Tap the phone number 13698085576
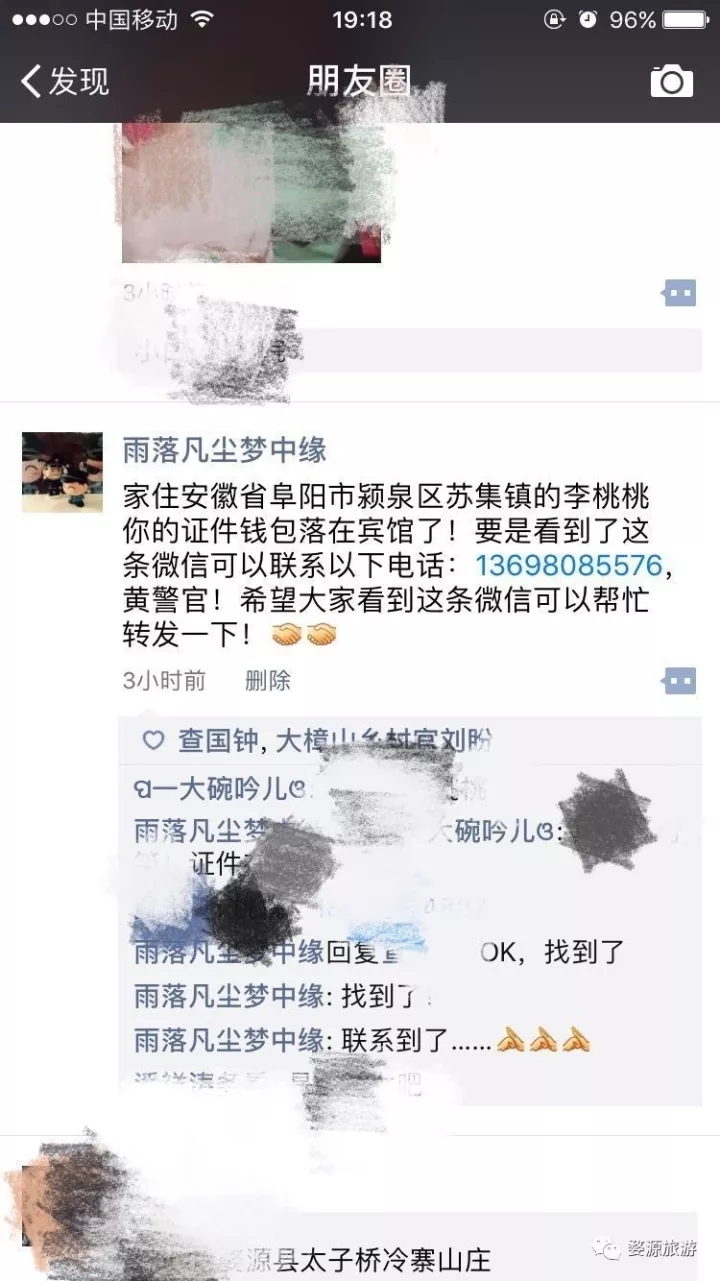This screenshot has height=1281, width=720. [568, 565]
